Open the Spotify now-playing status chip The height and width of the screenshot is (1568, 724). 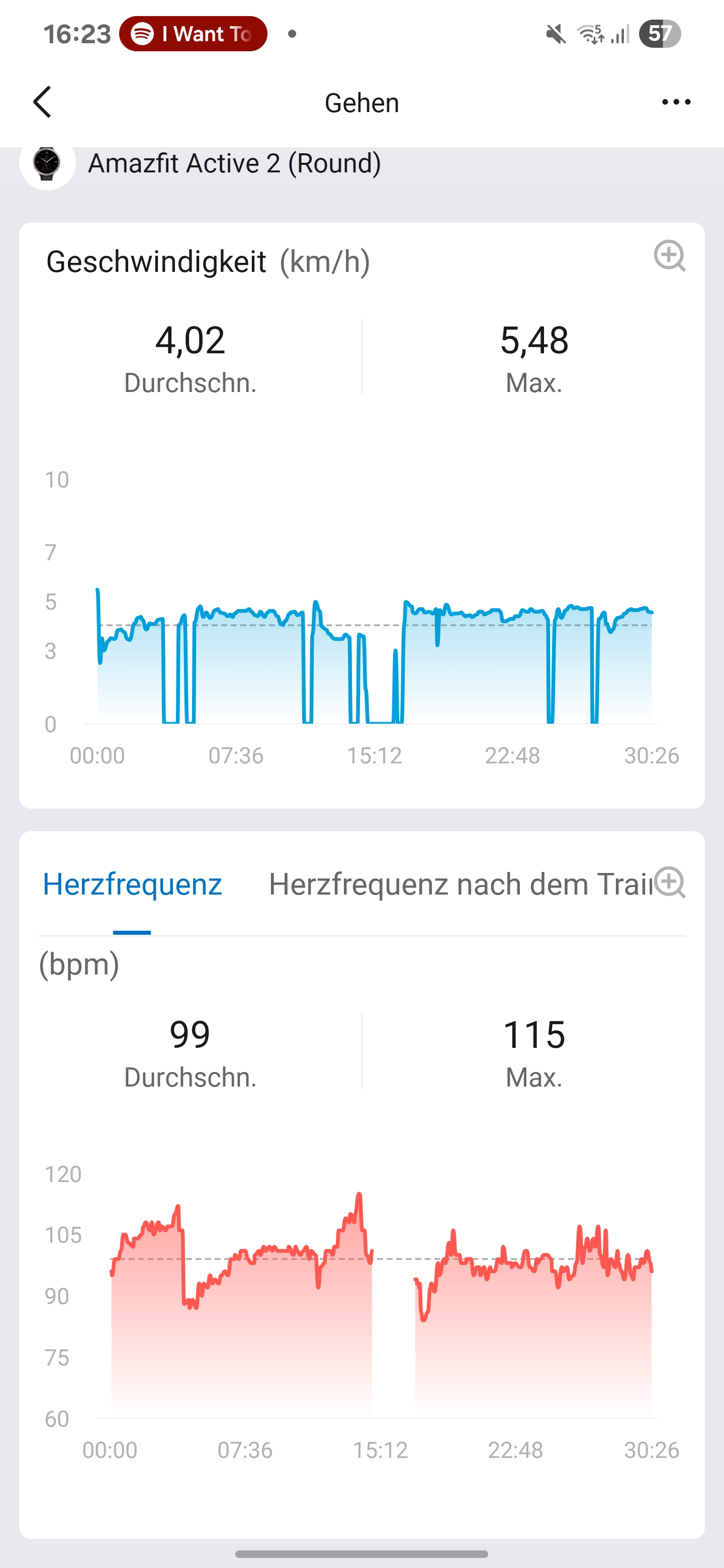(193, 34)
